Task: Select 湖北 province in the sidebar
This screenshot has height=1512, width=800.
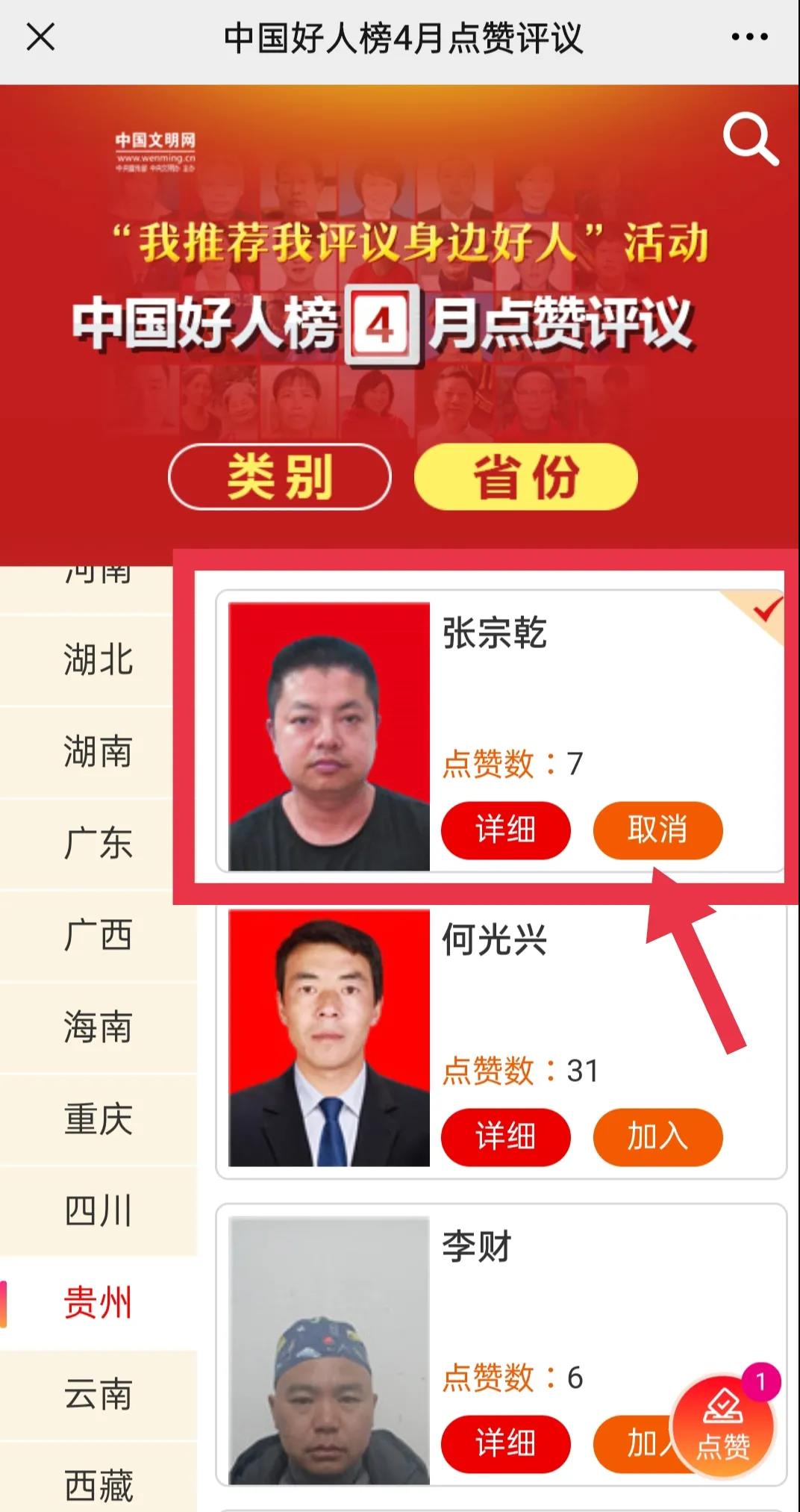Action: click(x=98, y=660)
